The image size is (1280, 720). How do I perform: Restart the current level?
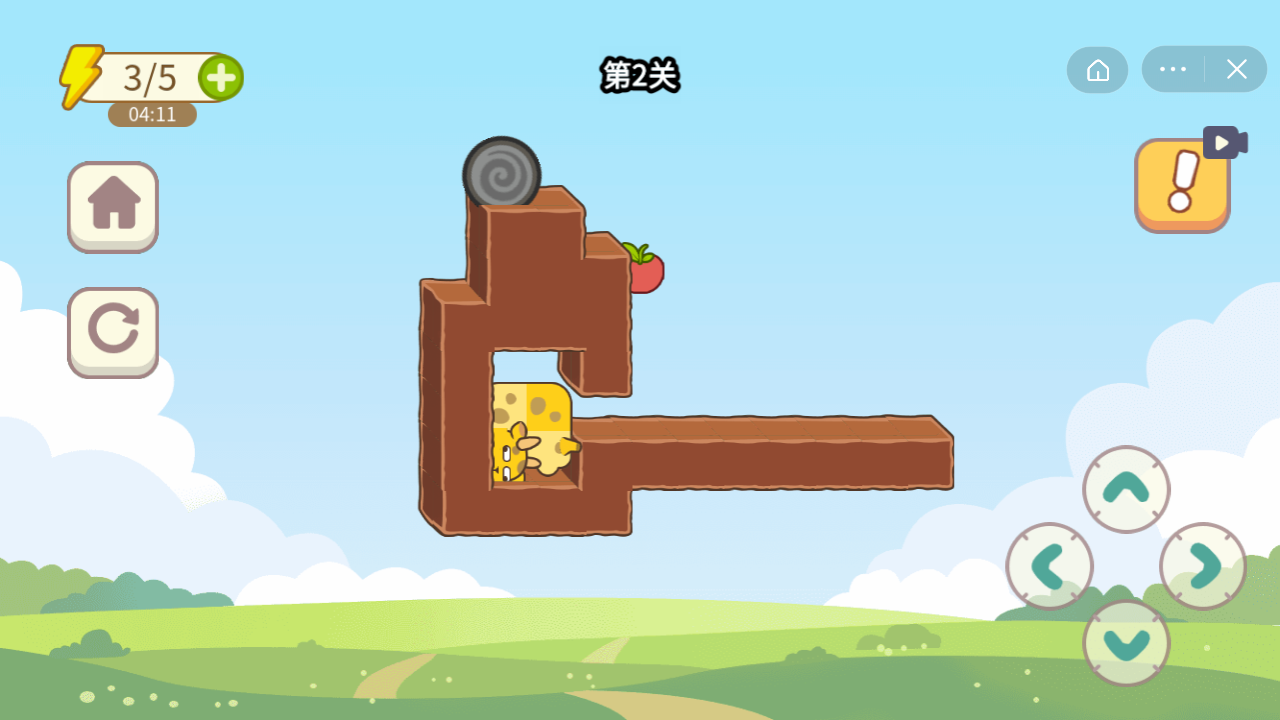113,332
